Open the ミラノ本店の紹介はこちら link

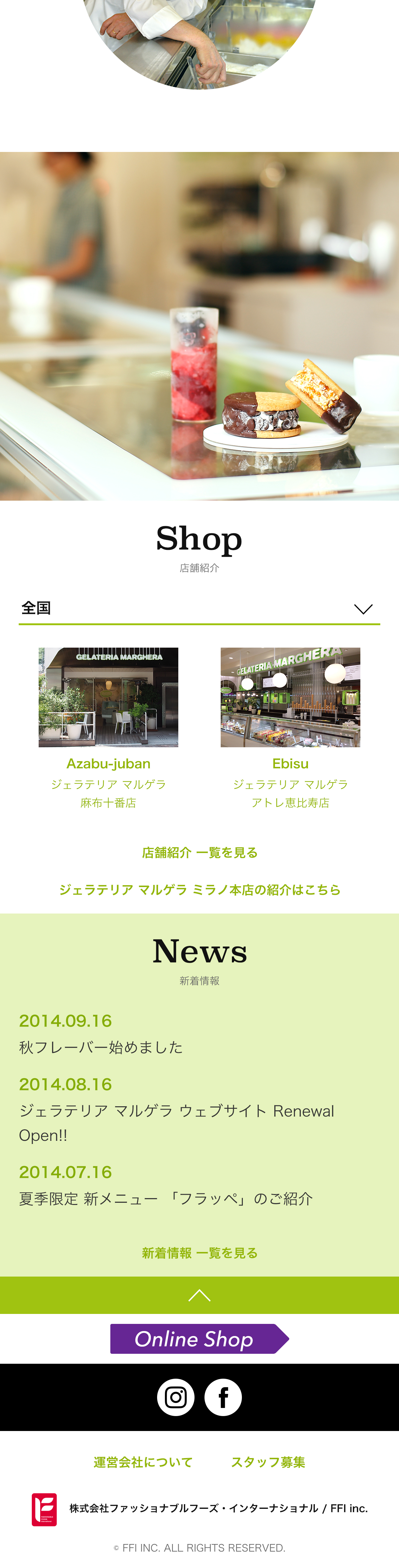pyautogui.click(x=199, y=889)
